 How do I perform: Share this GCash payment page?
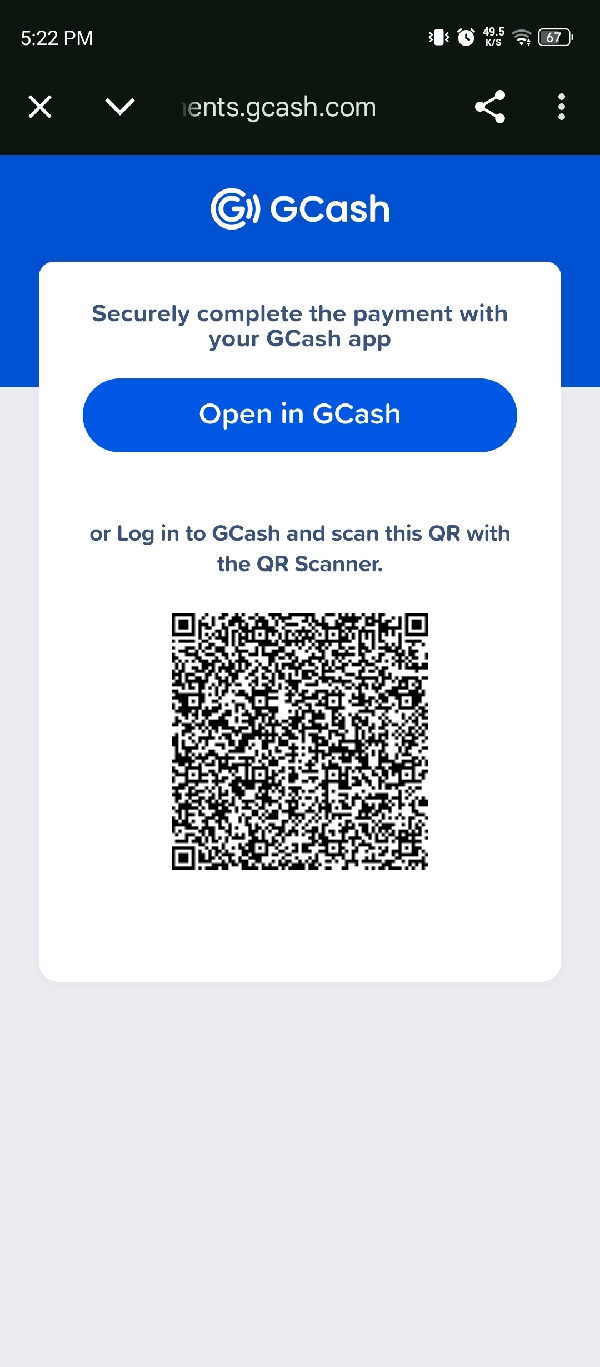point(490,107)
